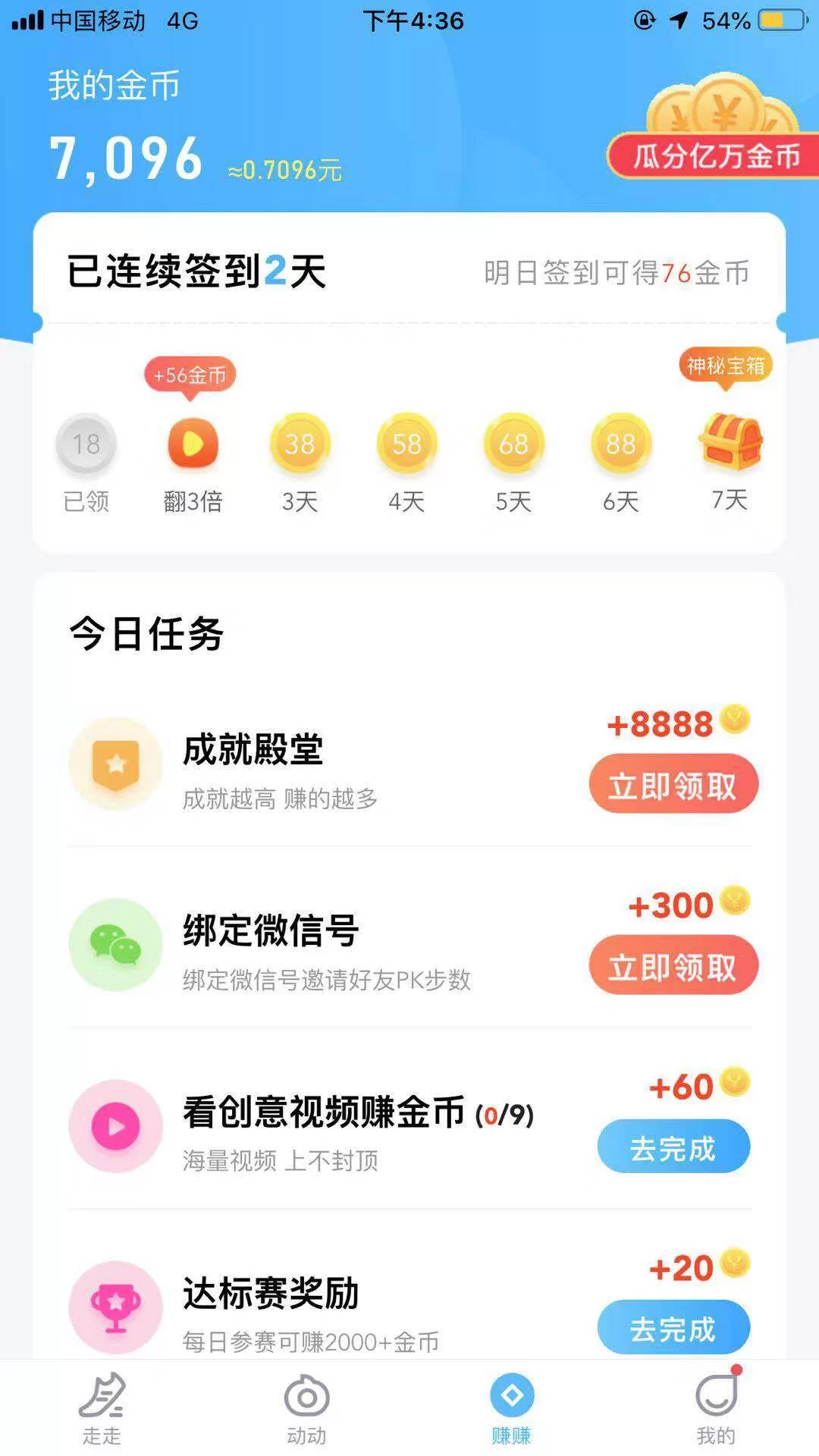This screenshot has width=819, height=1456.
Task: Switch to the 动动 tab
Action: (306, 1408)
